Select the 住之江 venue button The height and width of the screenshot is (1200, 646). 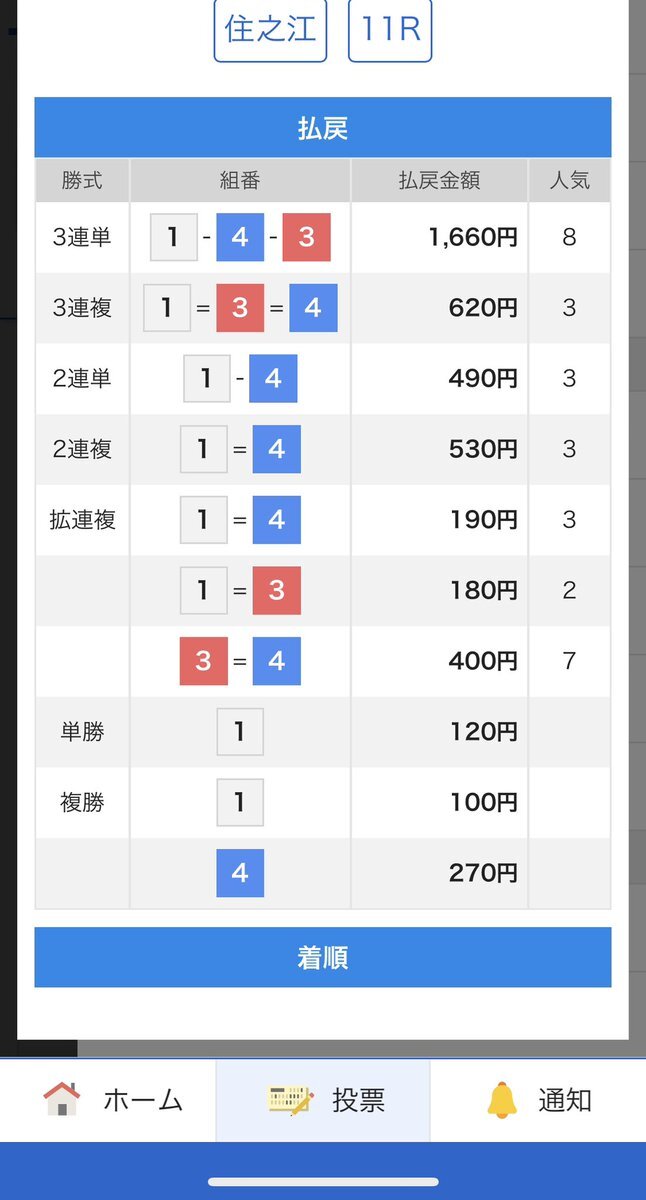(270, 30)
